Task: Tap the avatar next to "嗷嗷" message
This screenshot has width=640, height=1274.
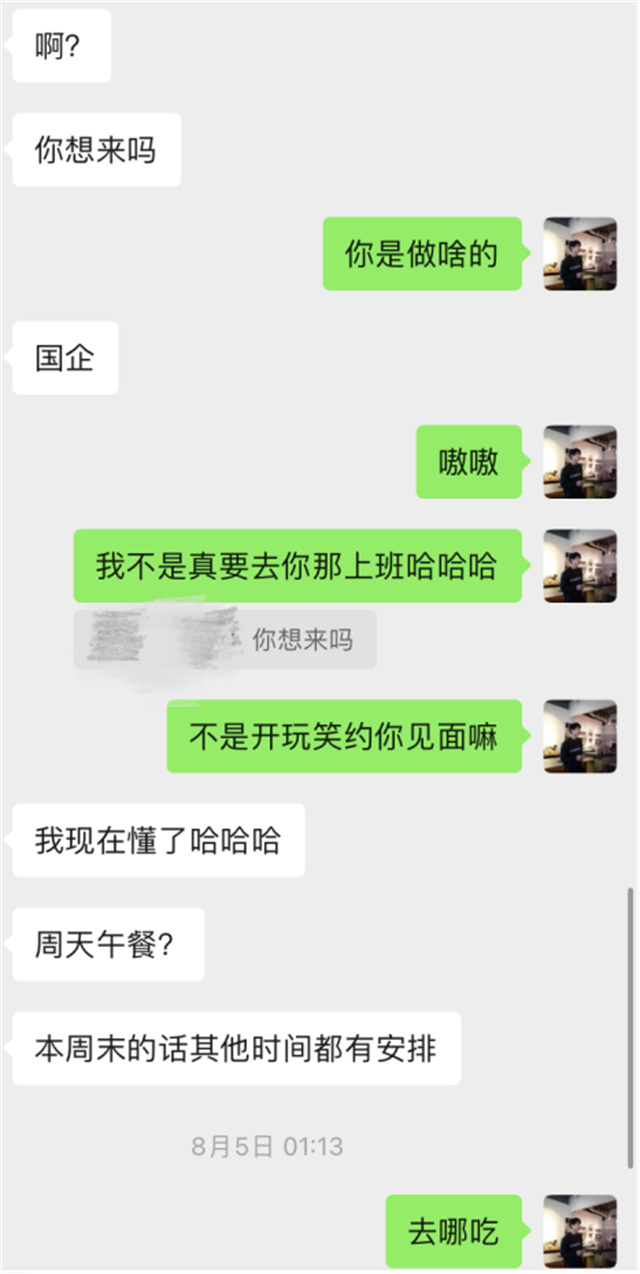Action: (580, 462)
